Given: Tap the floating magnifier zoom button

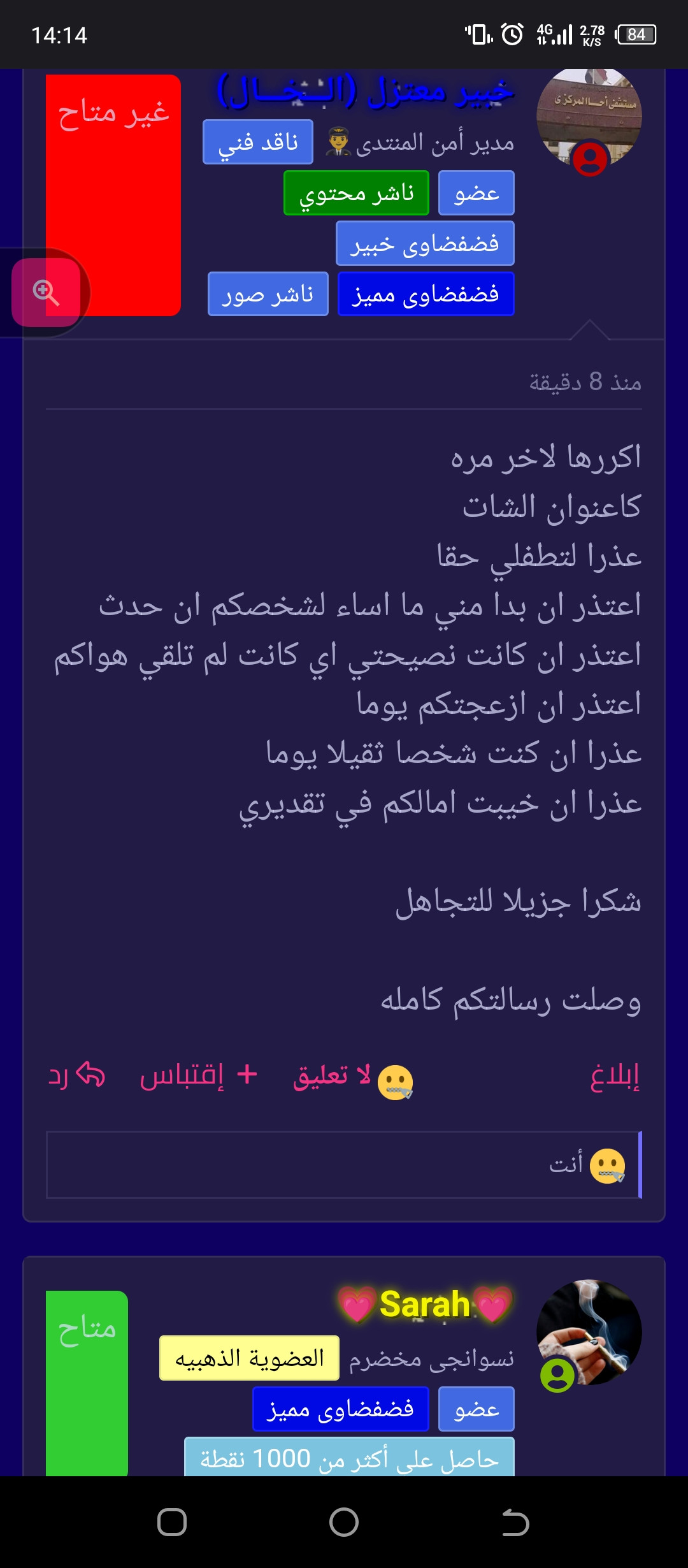Looking at the screenshot, I should click(46, 293).
